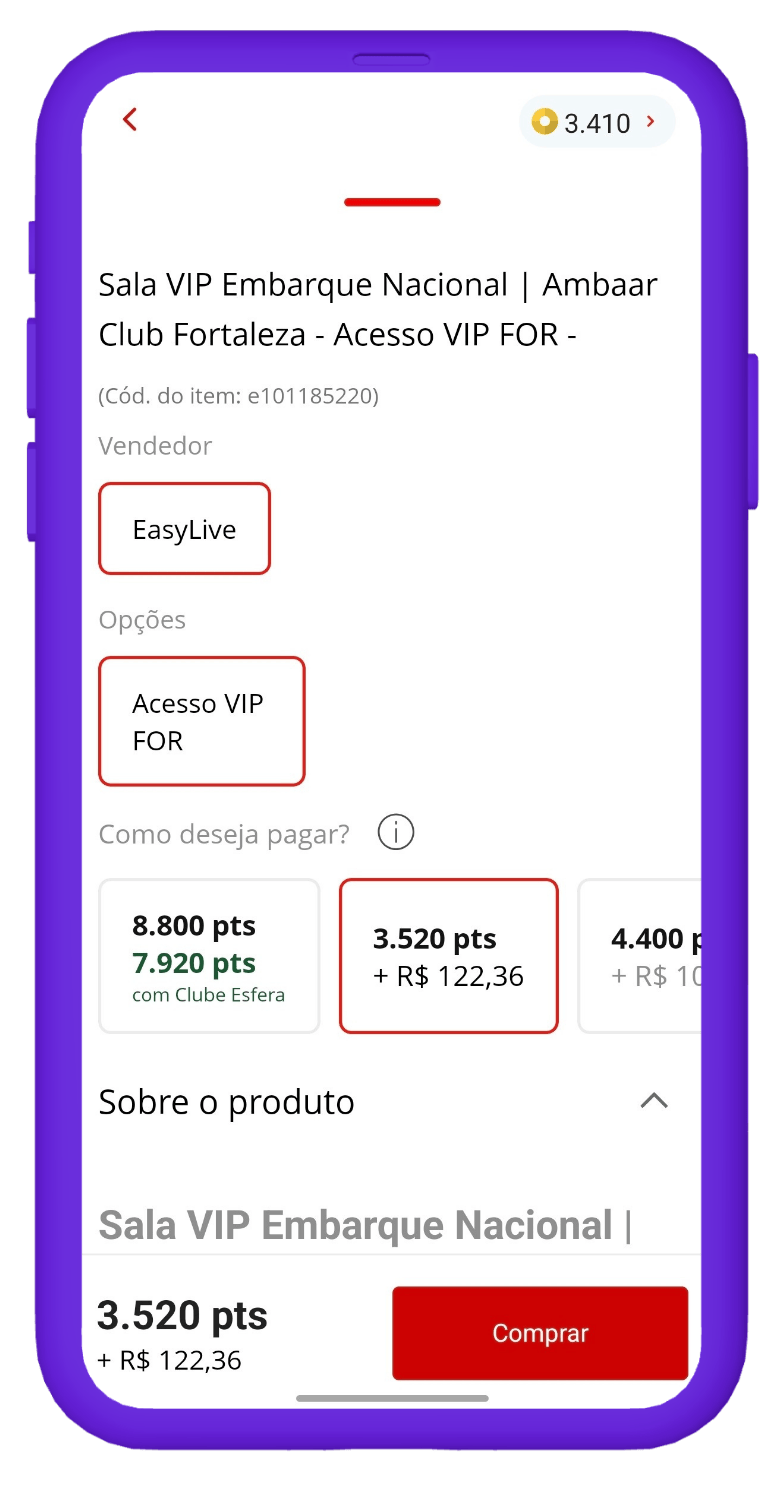Image resolution: width=784 pixels, height=1504 pixels.
Task: Tap the Opções section label
Action: click(142, 620)
